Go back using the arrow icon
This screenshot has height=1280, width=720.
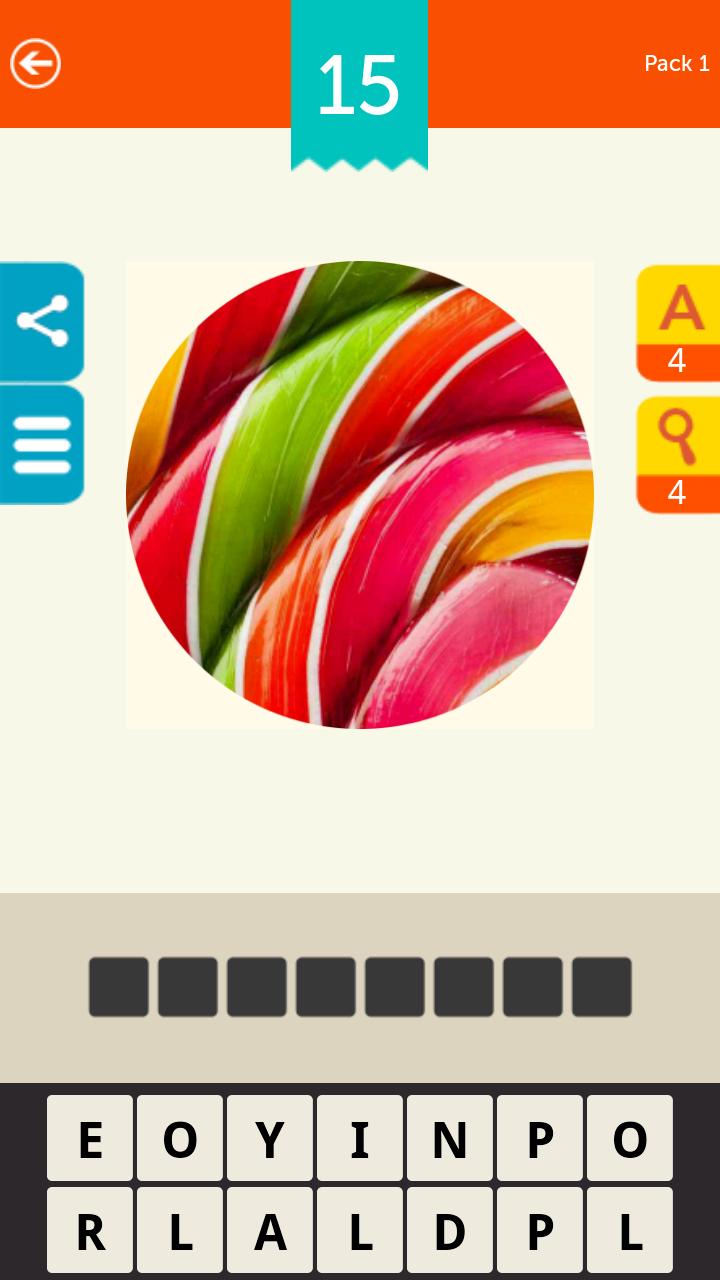tap(36, 64)
